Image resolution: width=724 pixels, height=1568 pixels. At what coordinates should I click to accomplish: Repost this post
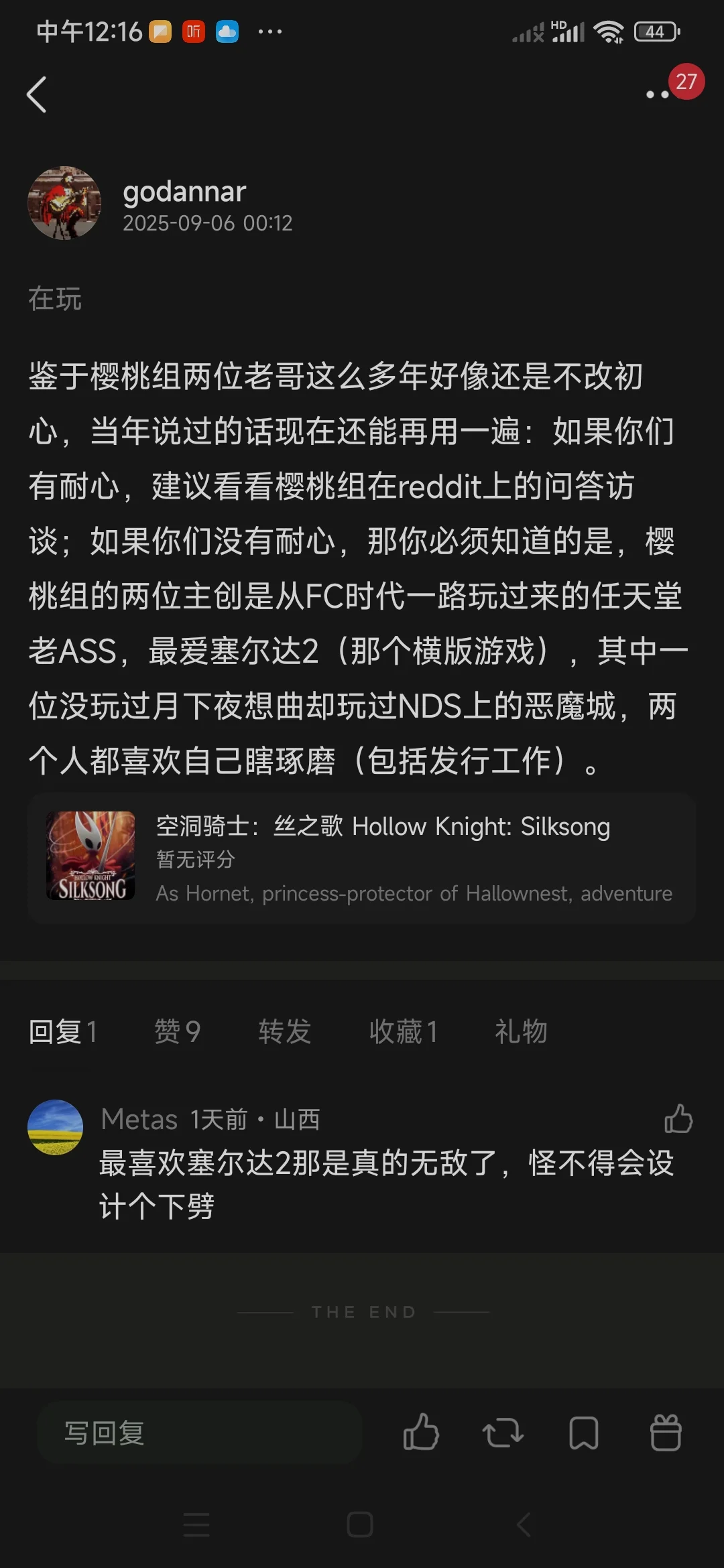tap(503, 1433)
